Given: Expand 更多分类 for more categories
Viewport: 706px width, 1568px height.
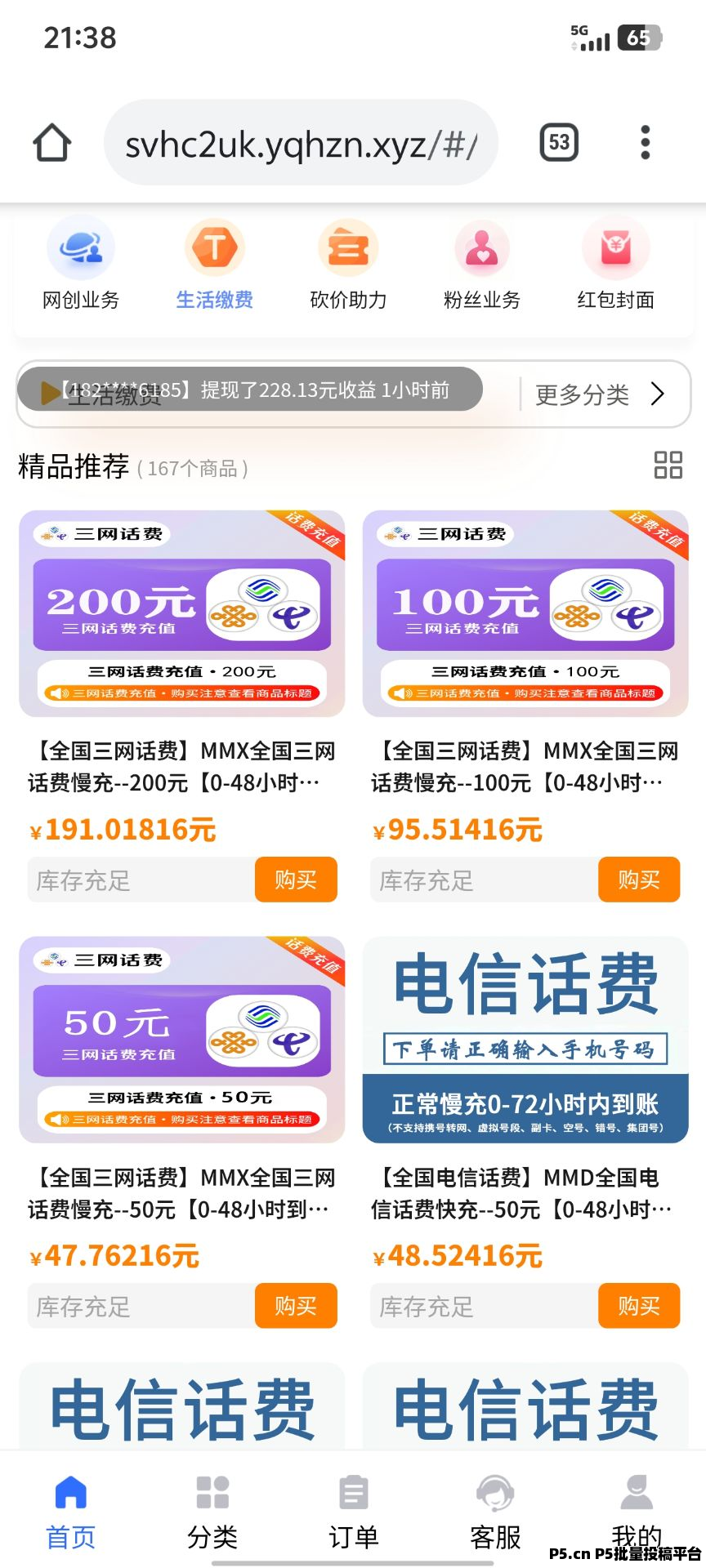Looking at the screenshot, I should pyautogui.click(x=601, y=394).
